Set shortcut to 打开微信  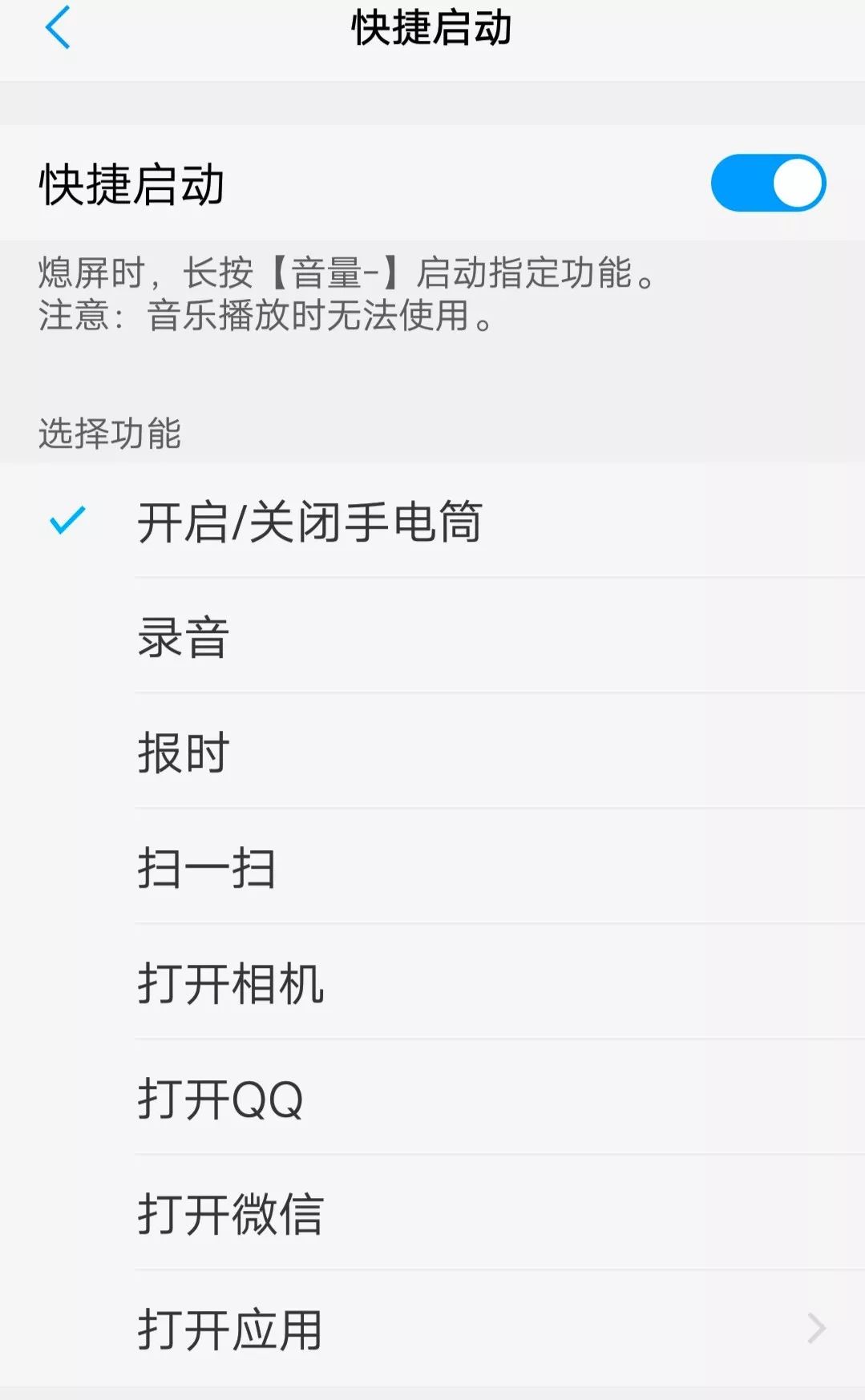[433, 1213]
